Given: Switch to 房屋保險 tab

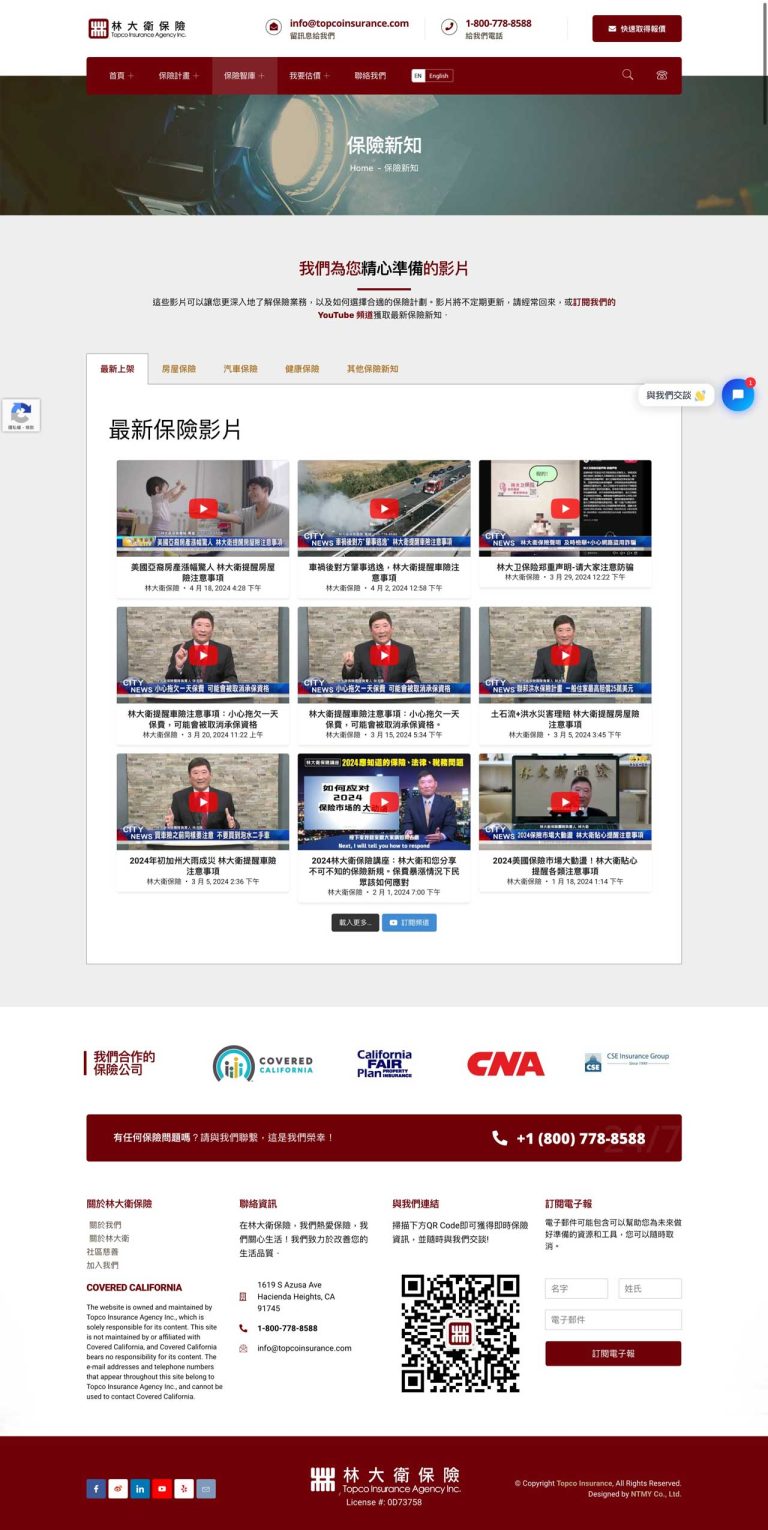Looking at the screenshot, I should pos(179,369).
